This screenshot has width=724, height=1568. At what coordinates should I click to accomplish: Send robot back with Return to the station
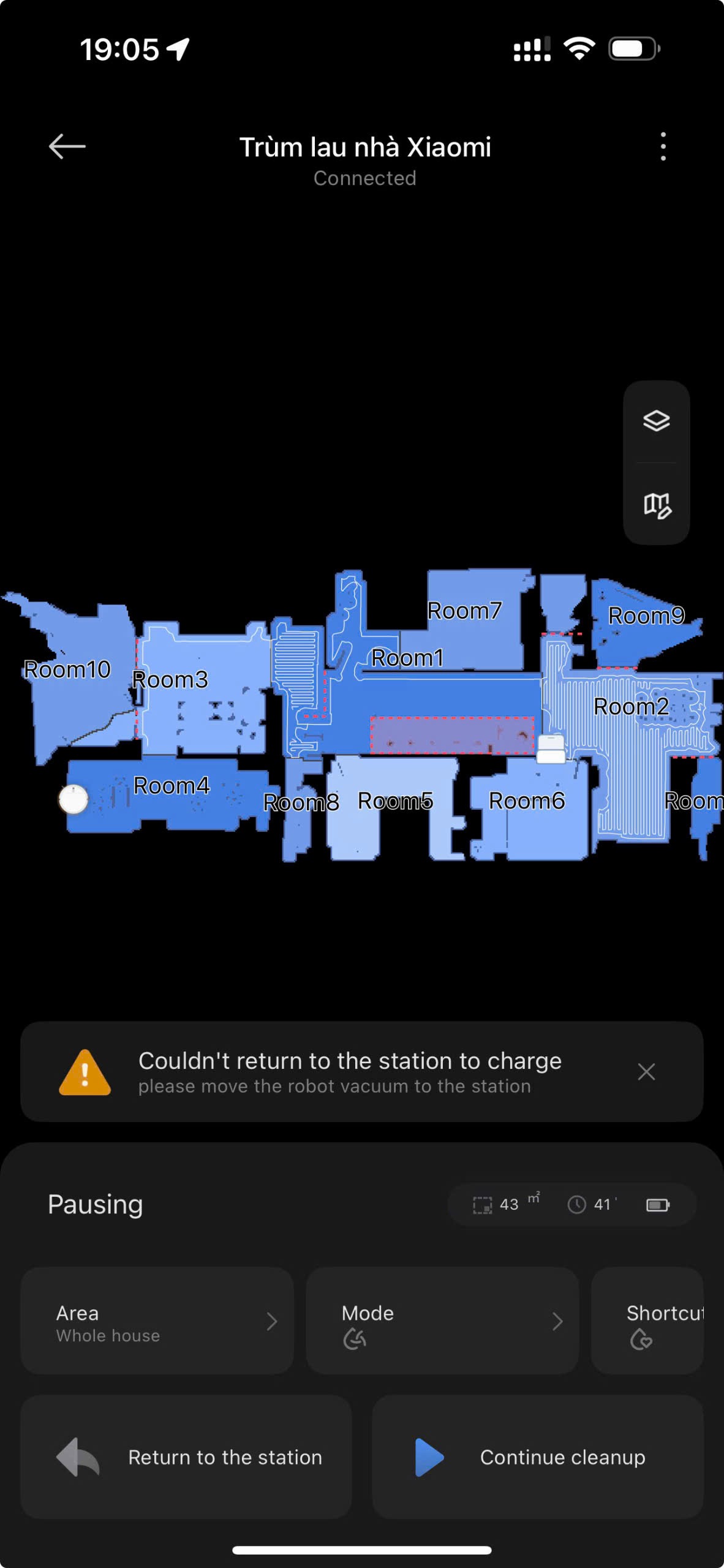(186, 1457)
